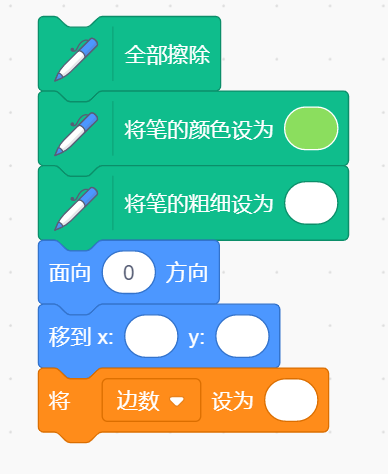Viewport: 388px width, 474px height.
Task: Tap the value field after 设为 in orange block
Action: pyautogui.click(x=291, y=400)
